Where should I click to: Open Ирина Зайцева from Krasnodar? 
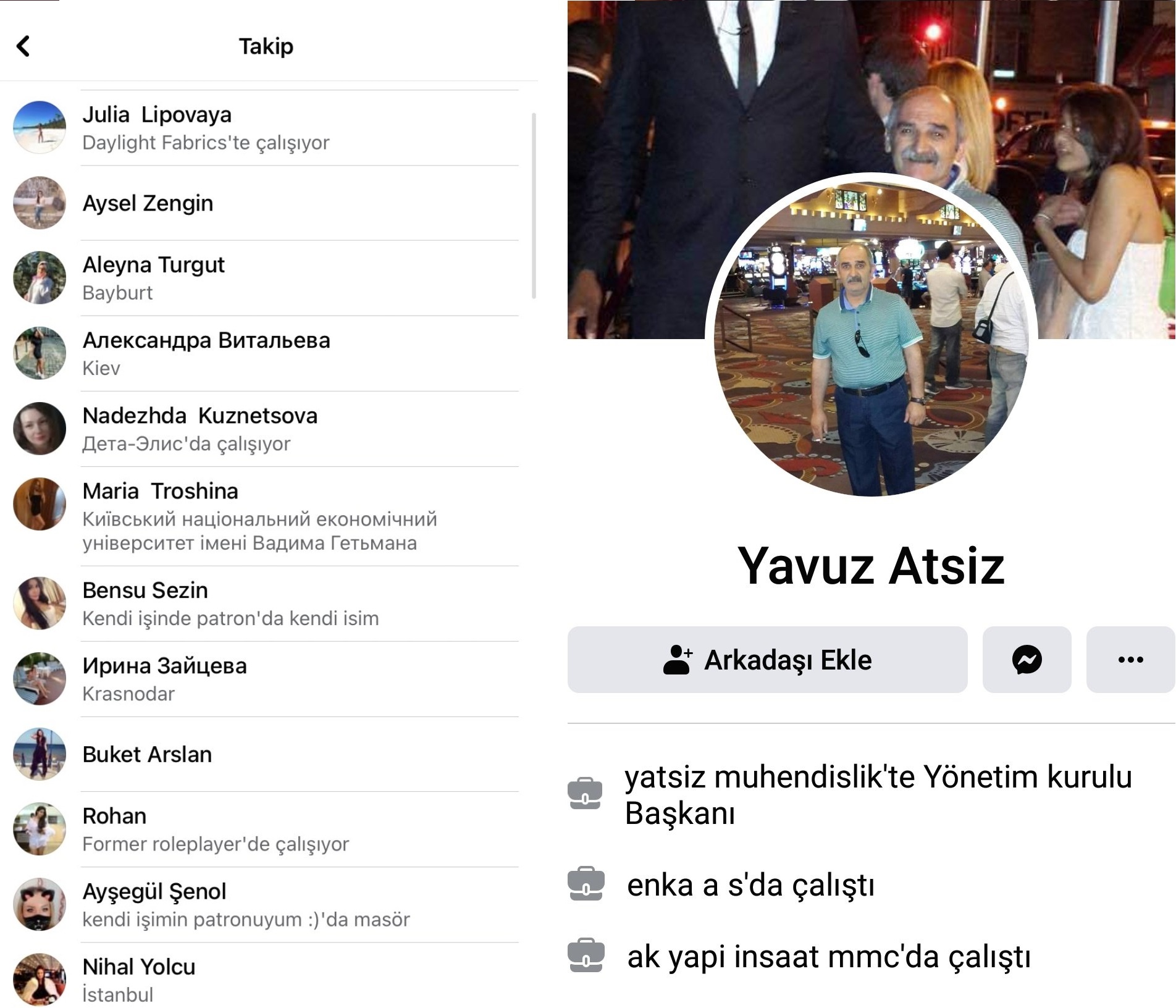pyautogui.click(x=164, y=666)
